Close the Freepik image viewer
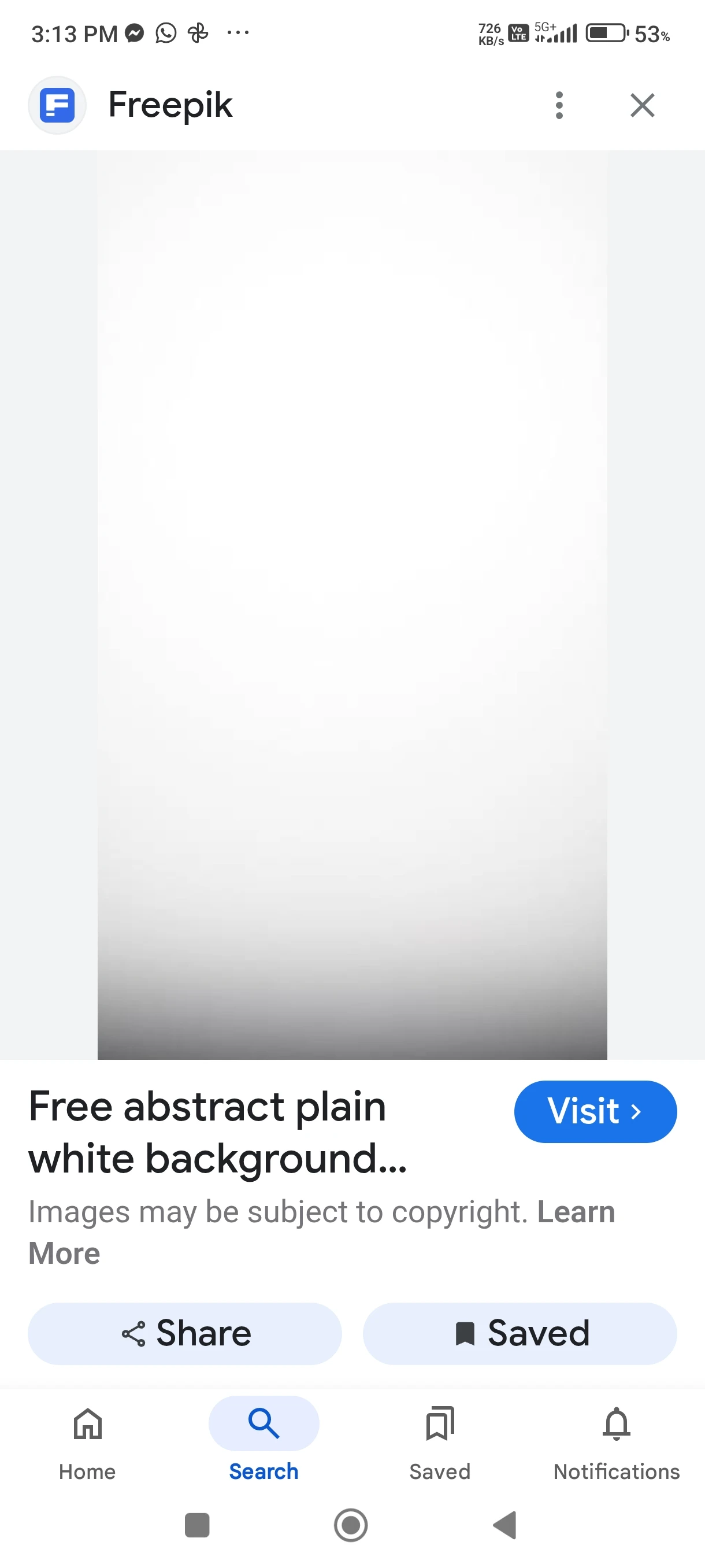This screenshot has height=1568, width=705. point(642,105)
